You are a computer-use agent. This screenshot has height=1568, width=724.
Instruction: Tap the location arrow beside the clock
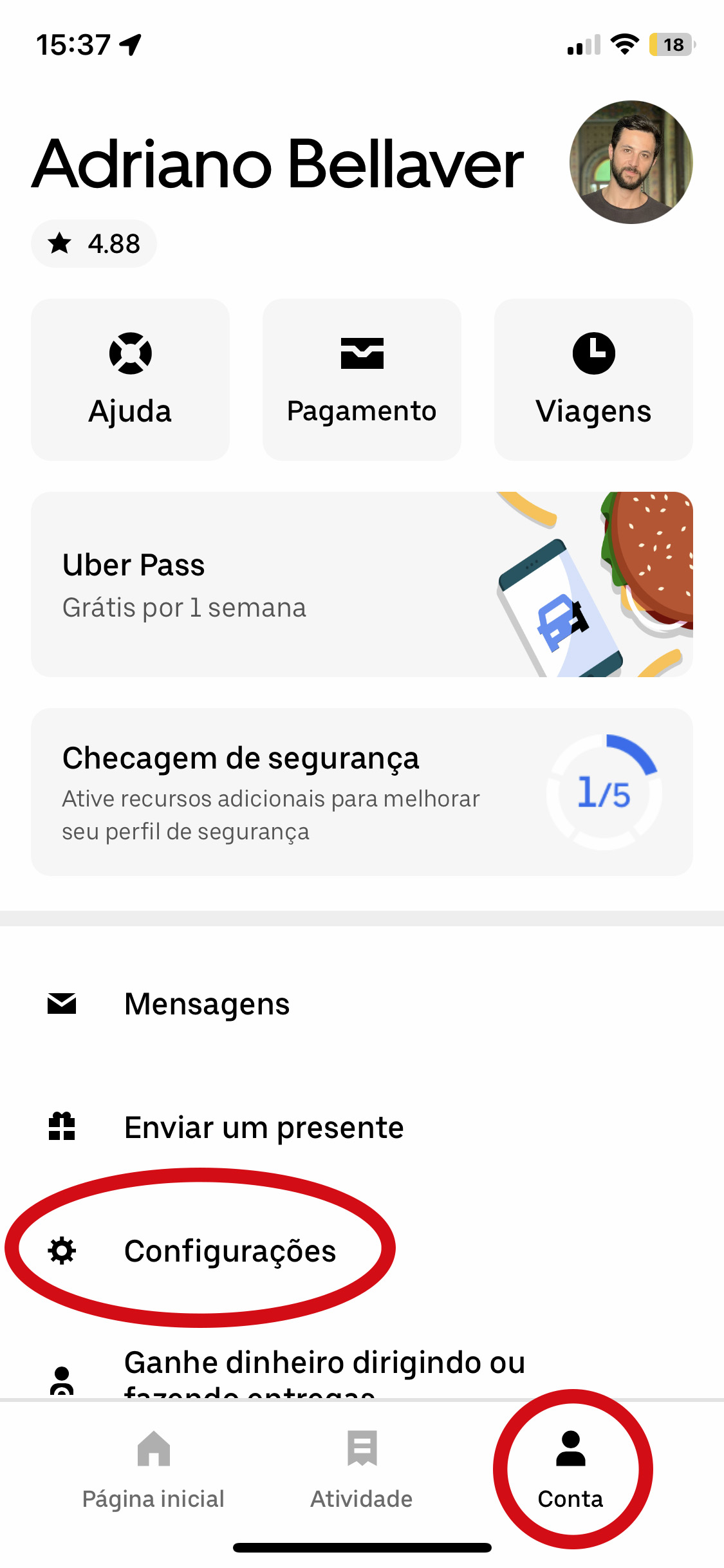tap(131, 44)
